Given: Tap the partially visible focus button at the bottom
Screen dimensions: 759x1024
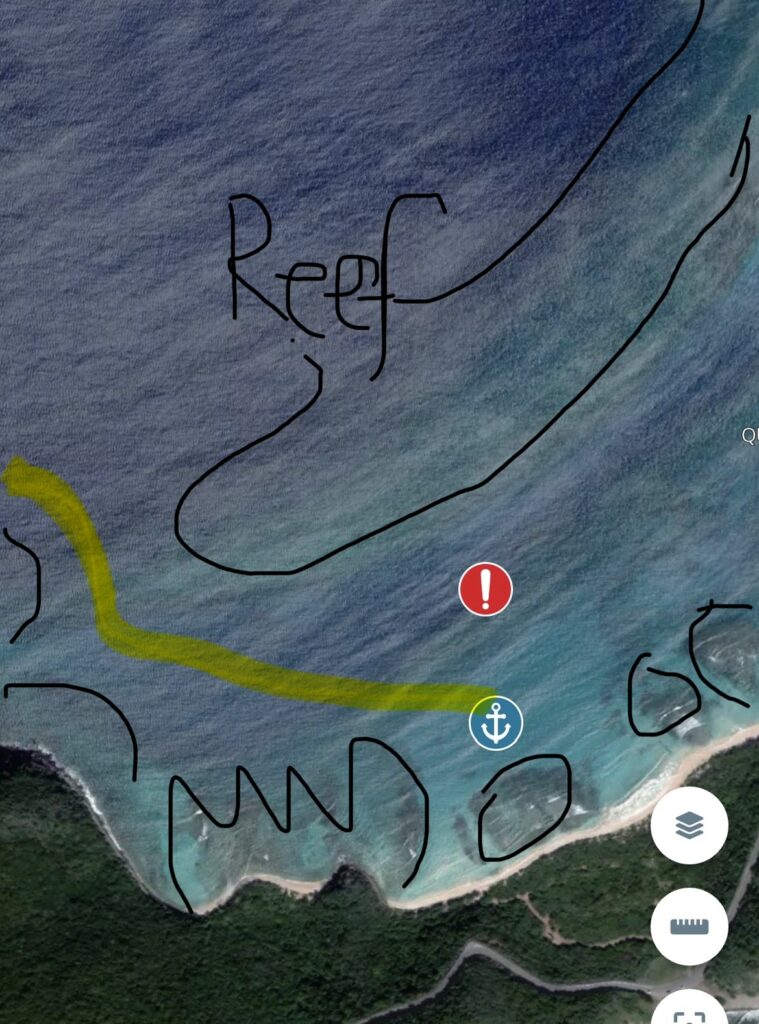Looking at the screenshot, I should (x=689, y=1010).
